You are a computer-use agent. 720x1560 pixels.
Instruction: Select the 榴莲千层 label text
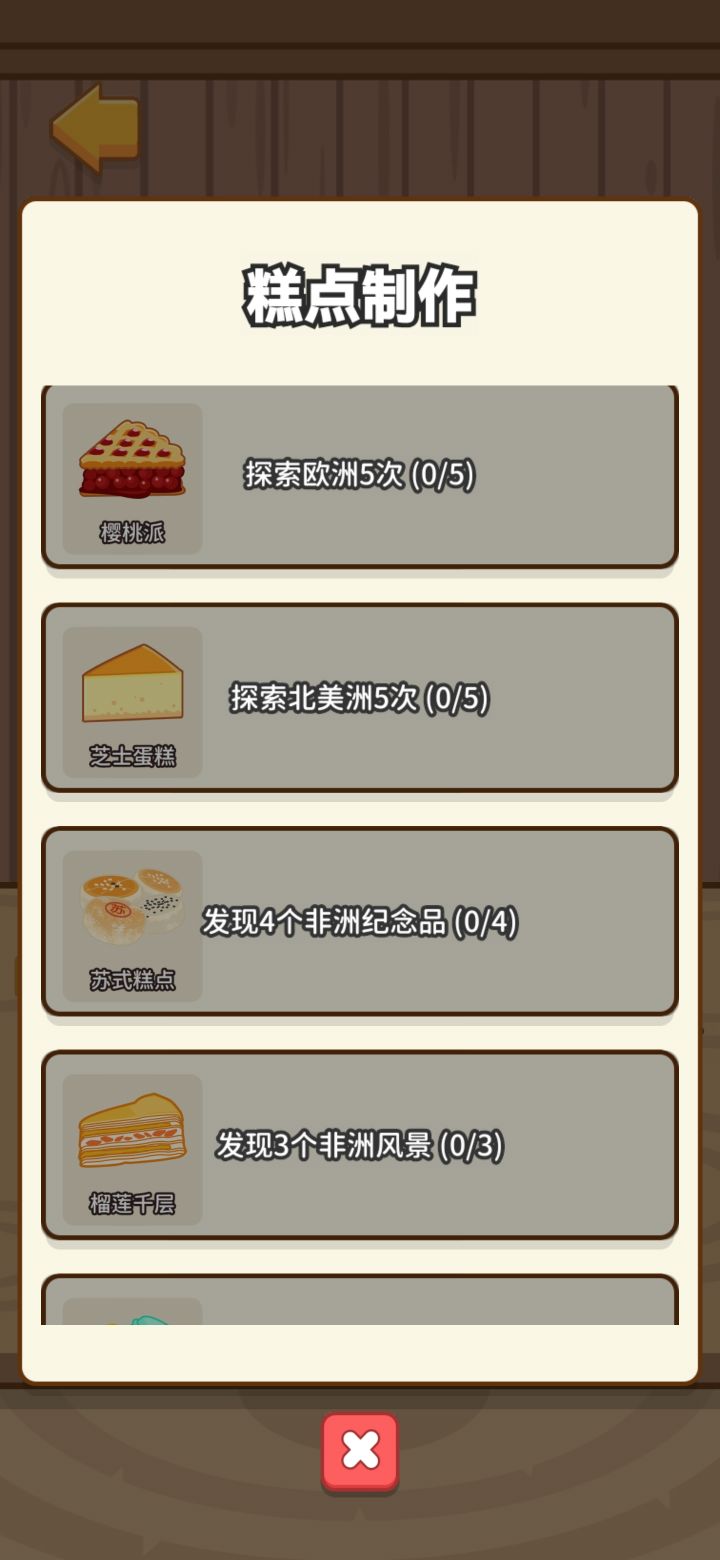(x=131, y=1201)
